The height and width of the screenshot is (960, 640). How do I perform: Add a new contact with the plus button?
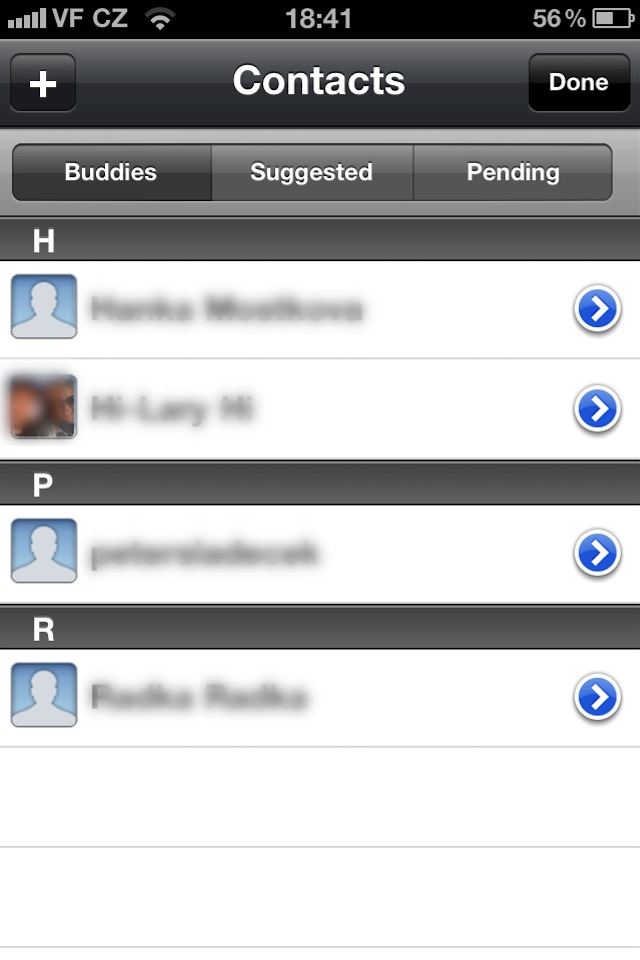click(43, 83)
